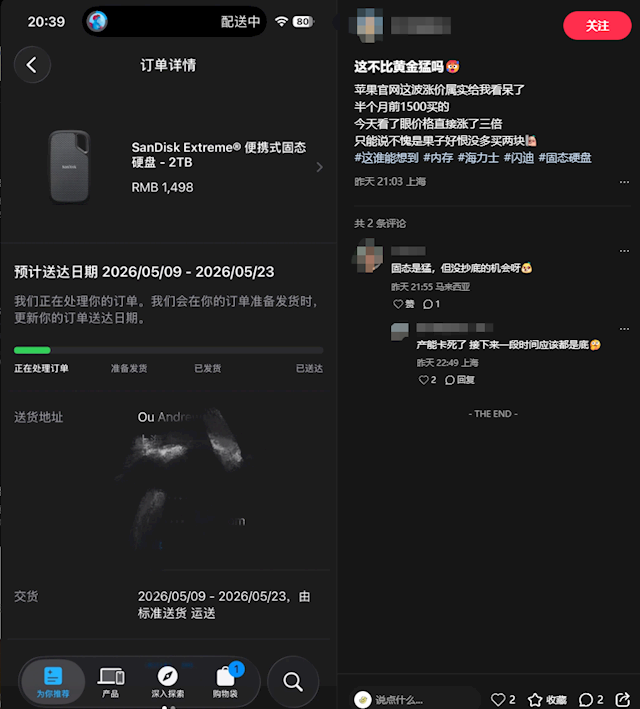Open more options for the 固态是猛 comment
The height and width of the screenshot is (709, 640).
click(x=624, y=251)
